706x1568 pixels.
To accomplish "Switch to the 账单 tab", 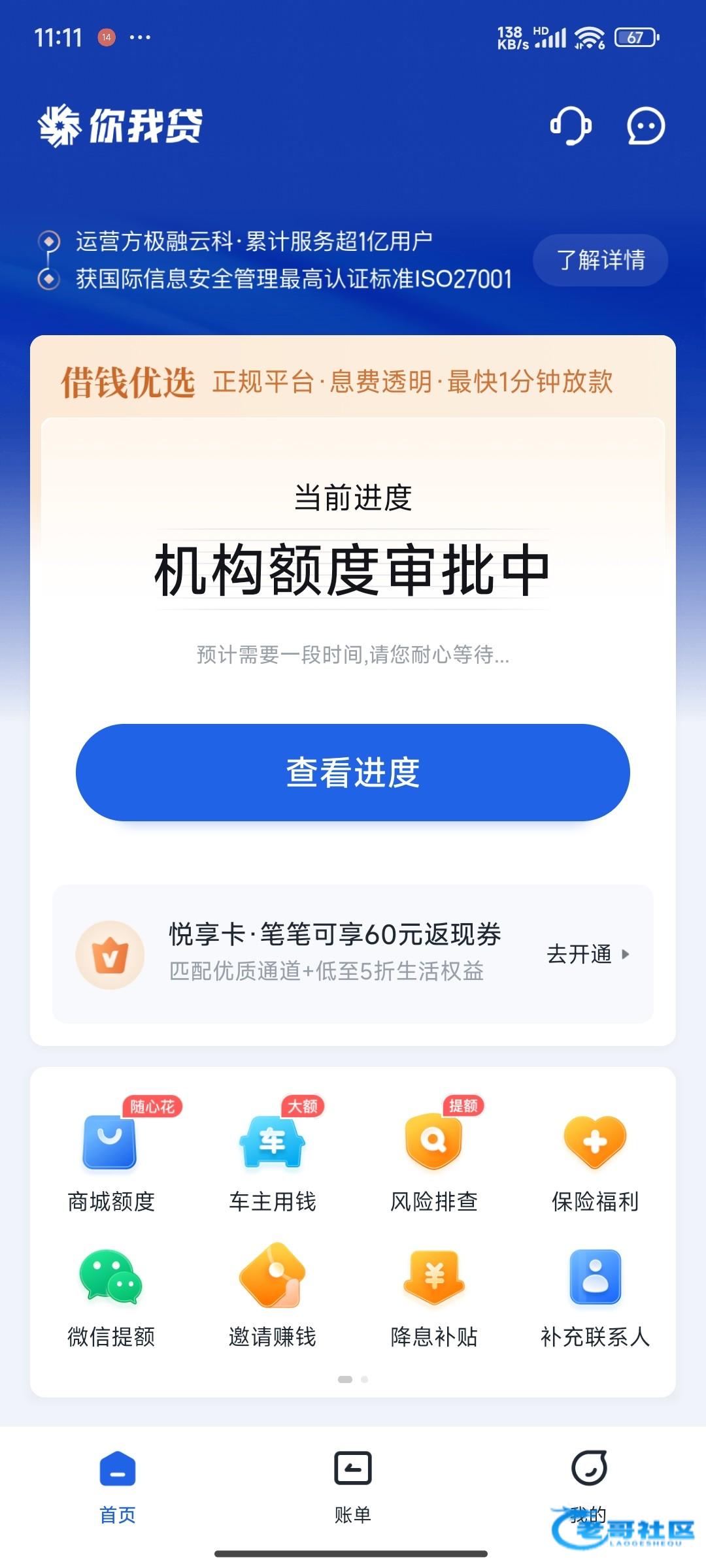I will (353, 1484).
